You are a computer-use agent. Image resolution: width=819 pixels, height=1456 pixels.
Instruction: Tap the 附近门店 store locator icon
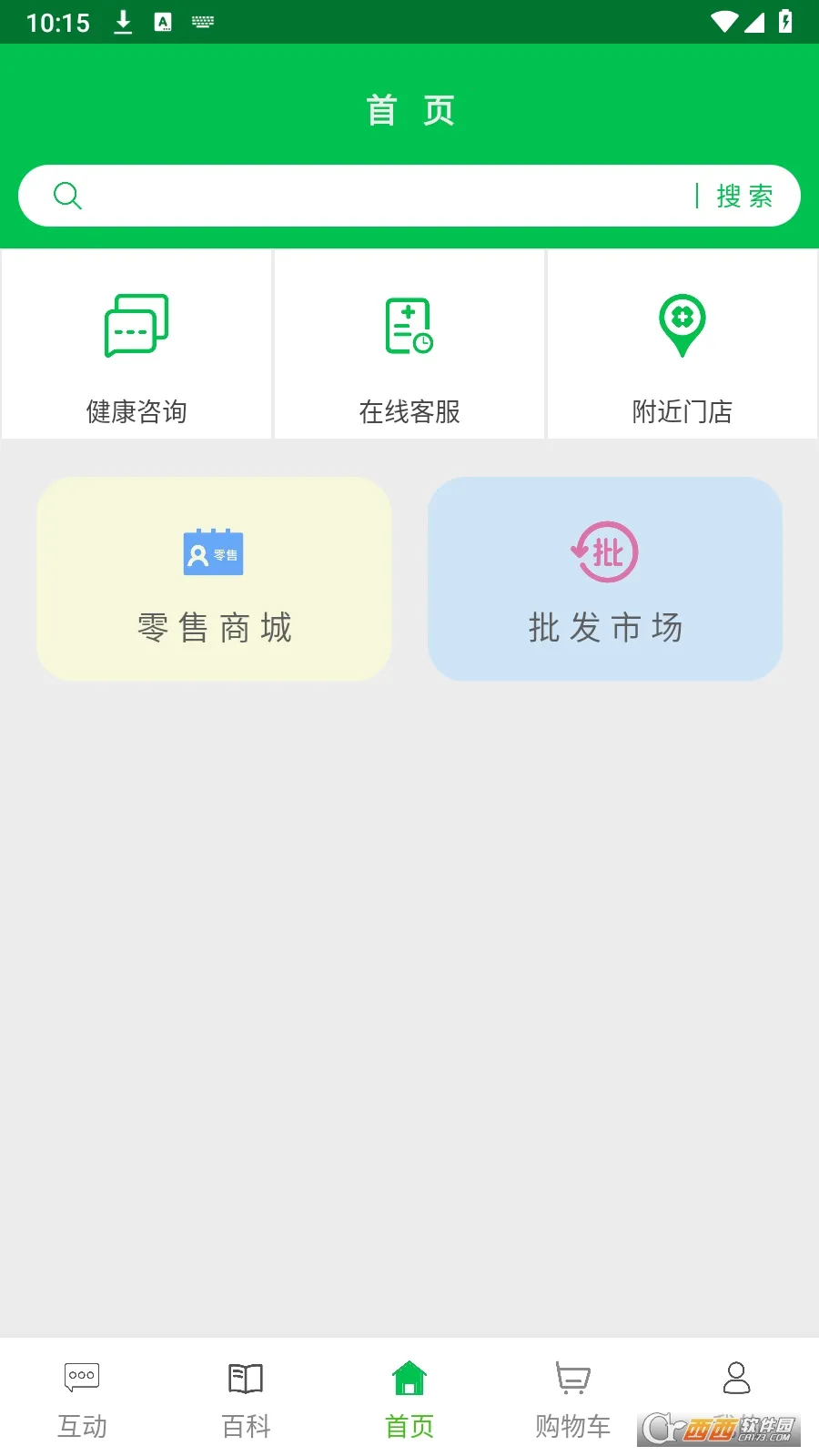point(682,323)
